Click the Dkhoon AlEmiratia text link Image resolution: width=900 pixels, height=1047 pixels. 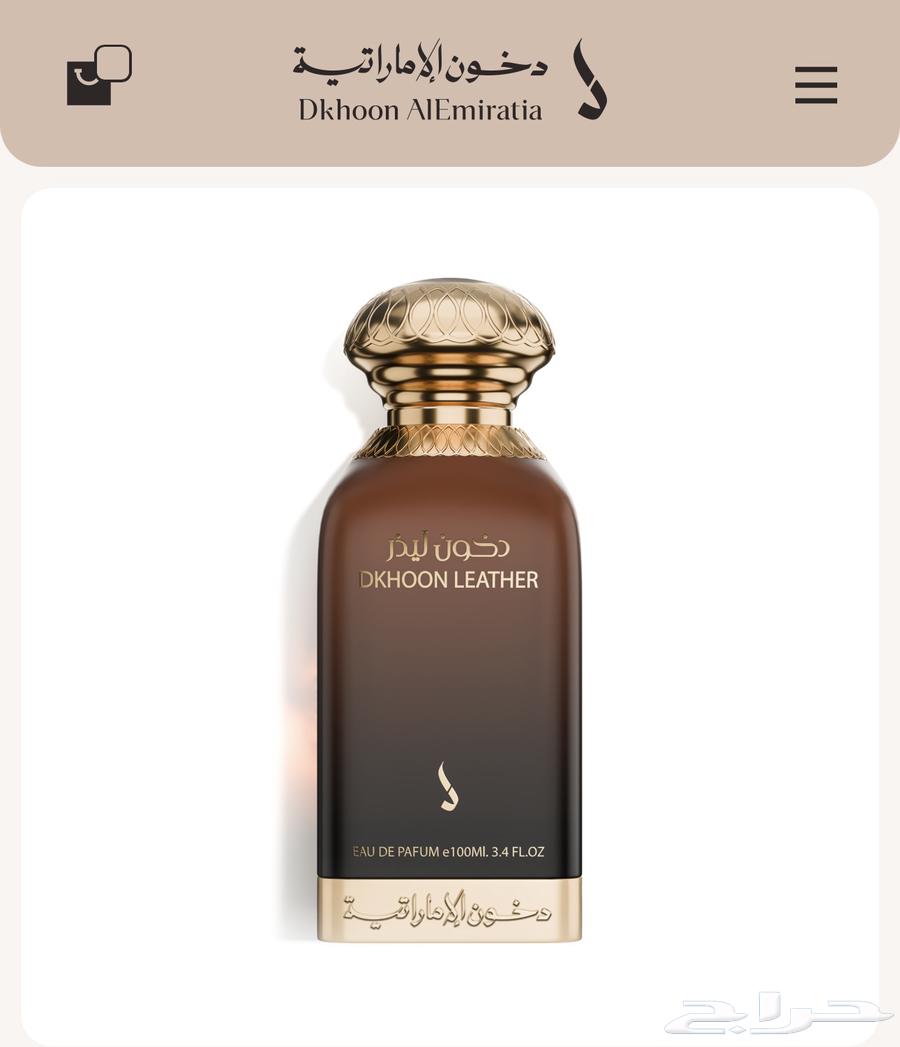tap(420, 109)
